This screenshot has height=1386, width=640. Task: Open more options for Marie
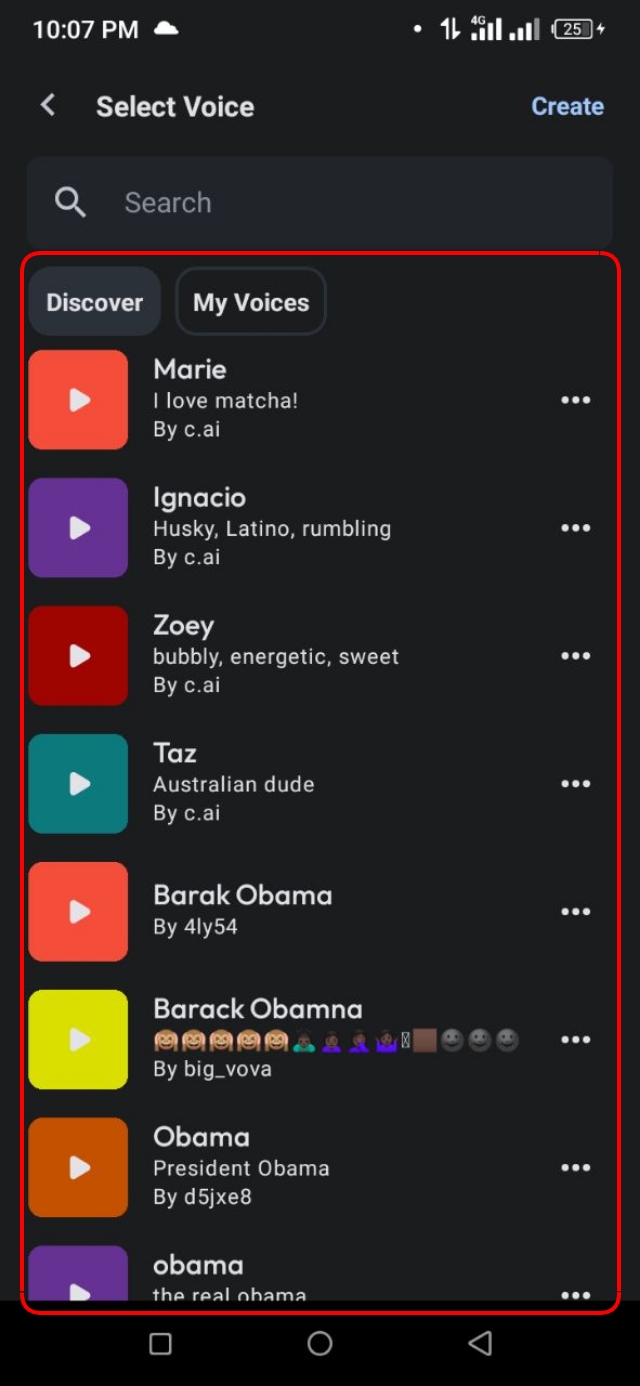575,400
